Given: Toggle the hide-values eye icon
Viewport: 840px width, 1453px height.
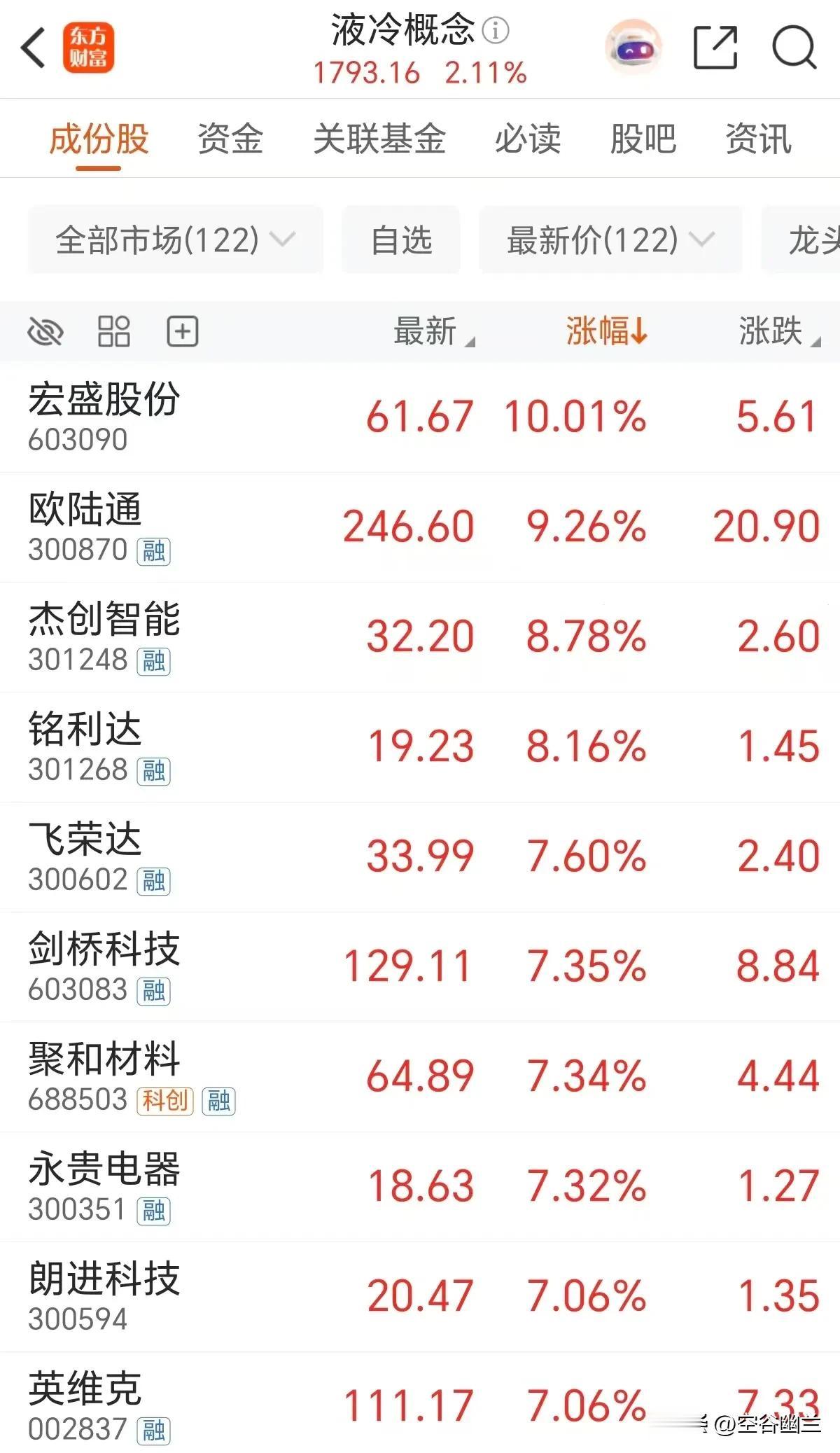Looking at the screenshot, I should point(45,331).
